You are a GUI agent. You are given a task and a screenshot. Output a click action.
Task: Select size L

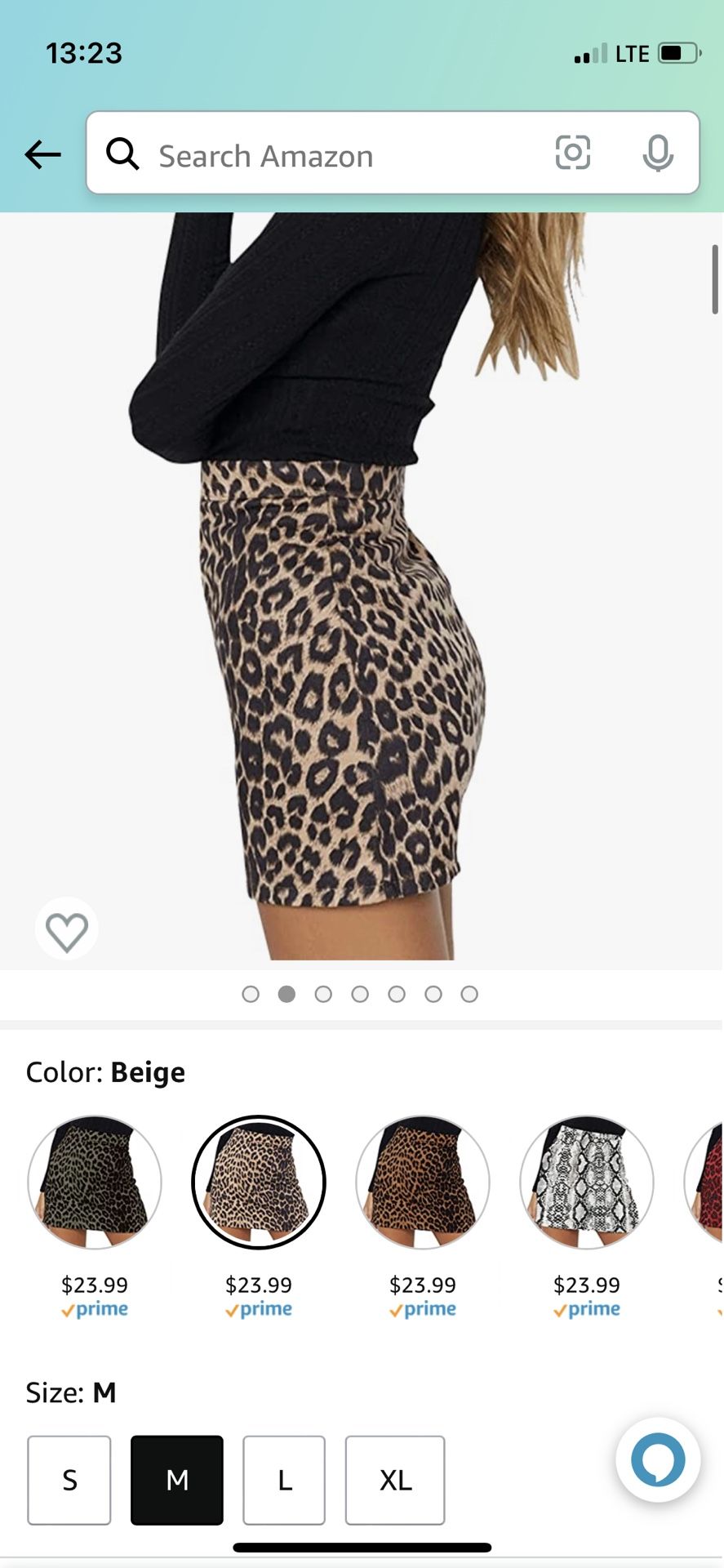point(284,1480)
